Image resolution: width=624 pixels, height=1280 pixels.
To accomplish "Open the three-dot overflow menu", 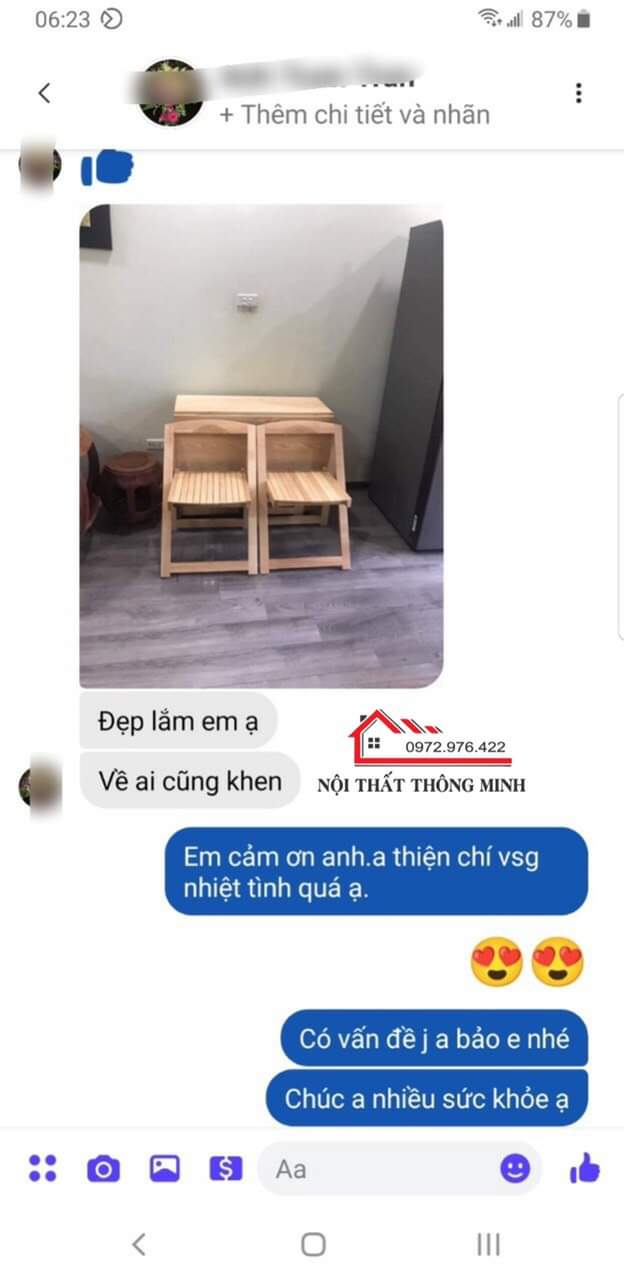I will point(578,93).
